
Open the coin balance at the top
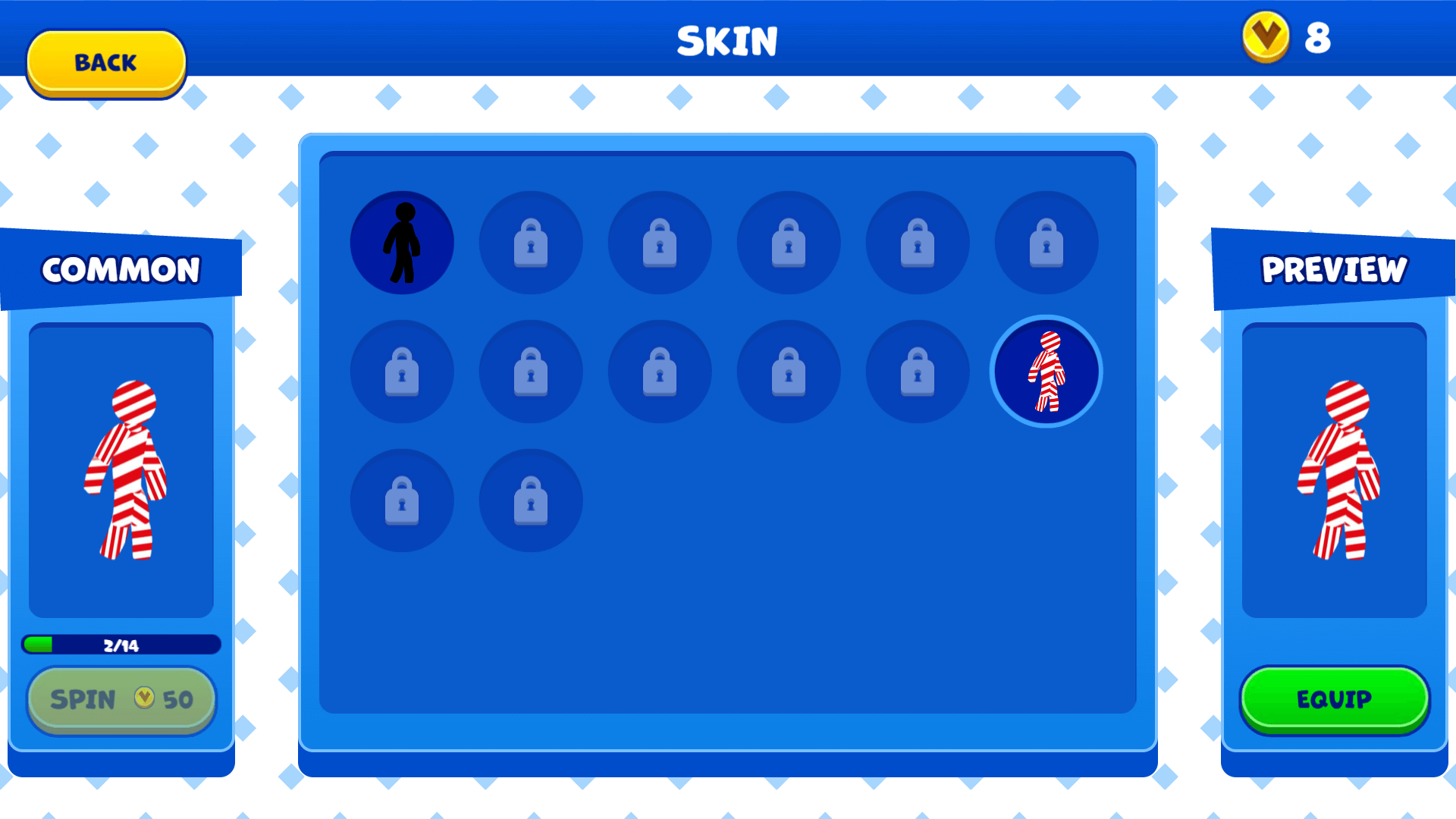[x=1288, y=37]
